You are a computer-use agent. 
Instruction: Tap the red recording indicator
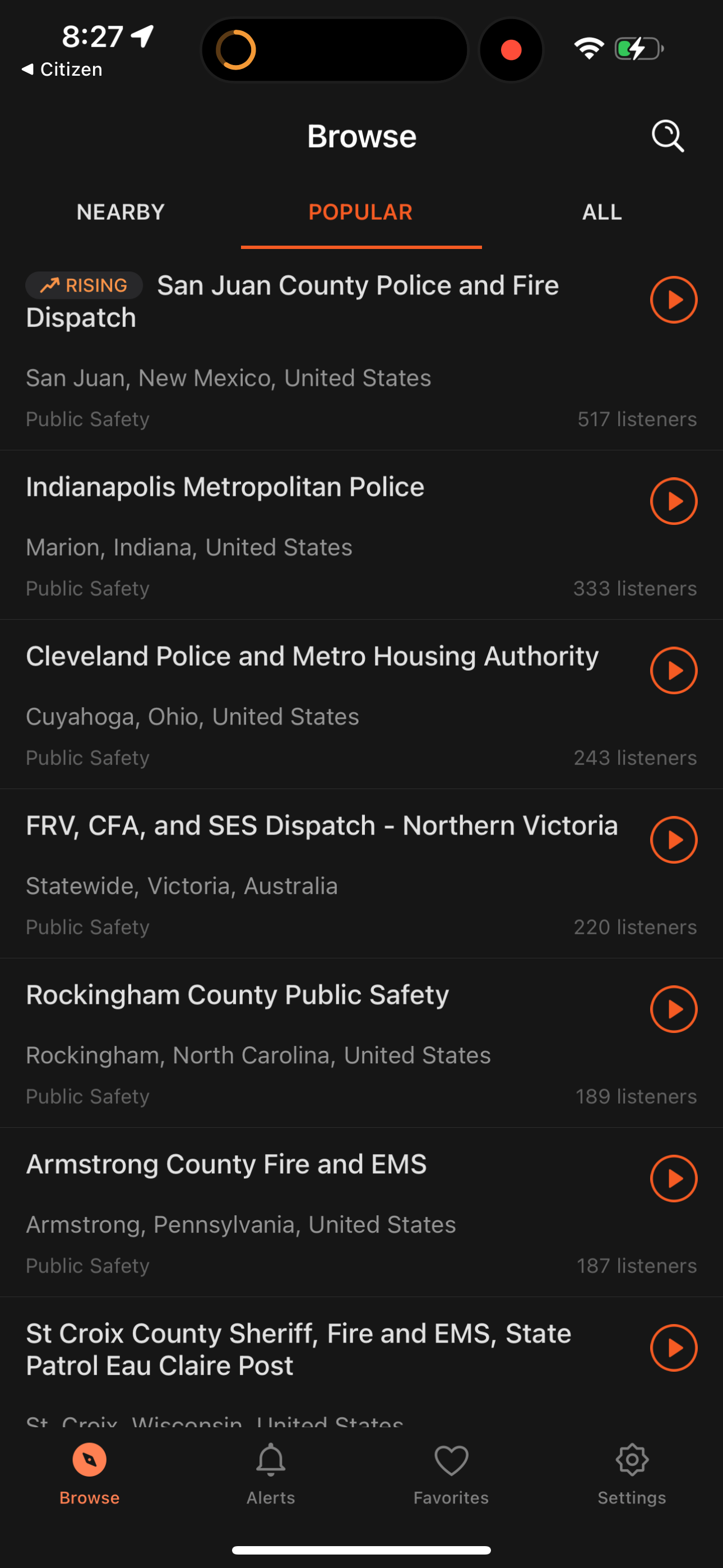coord(511,49)
